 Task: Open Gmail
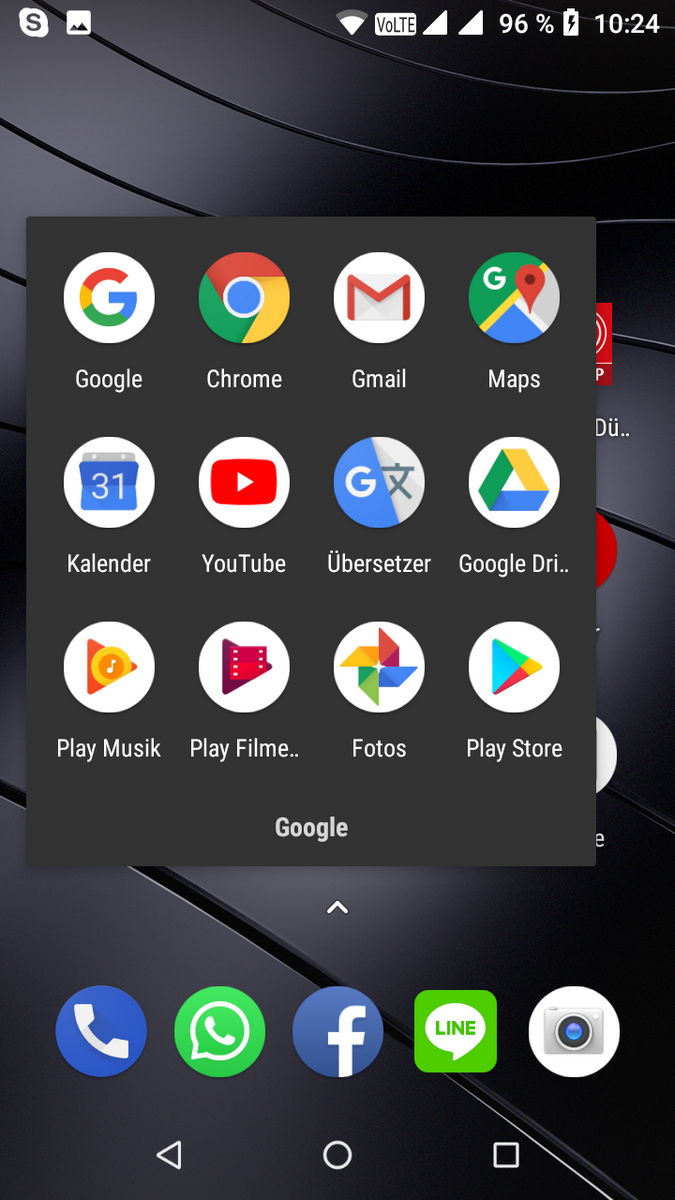coord(379,298)
